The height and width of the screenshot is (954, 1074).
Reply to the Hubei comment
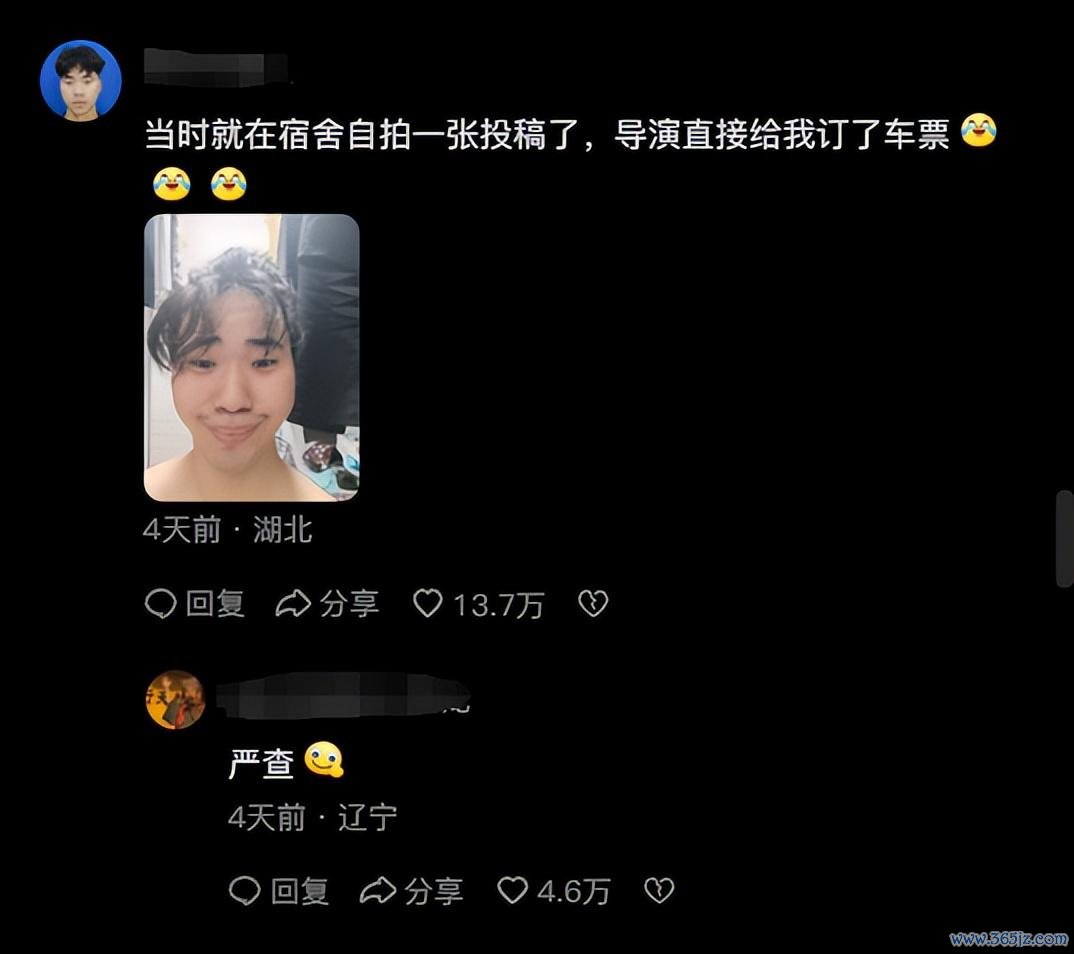tap(195, 604)
